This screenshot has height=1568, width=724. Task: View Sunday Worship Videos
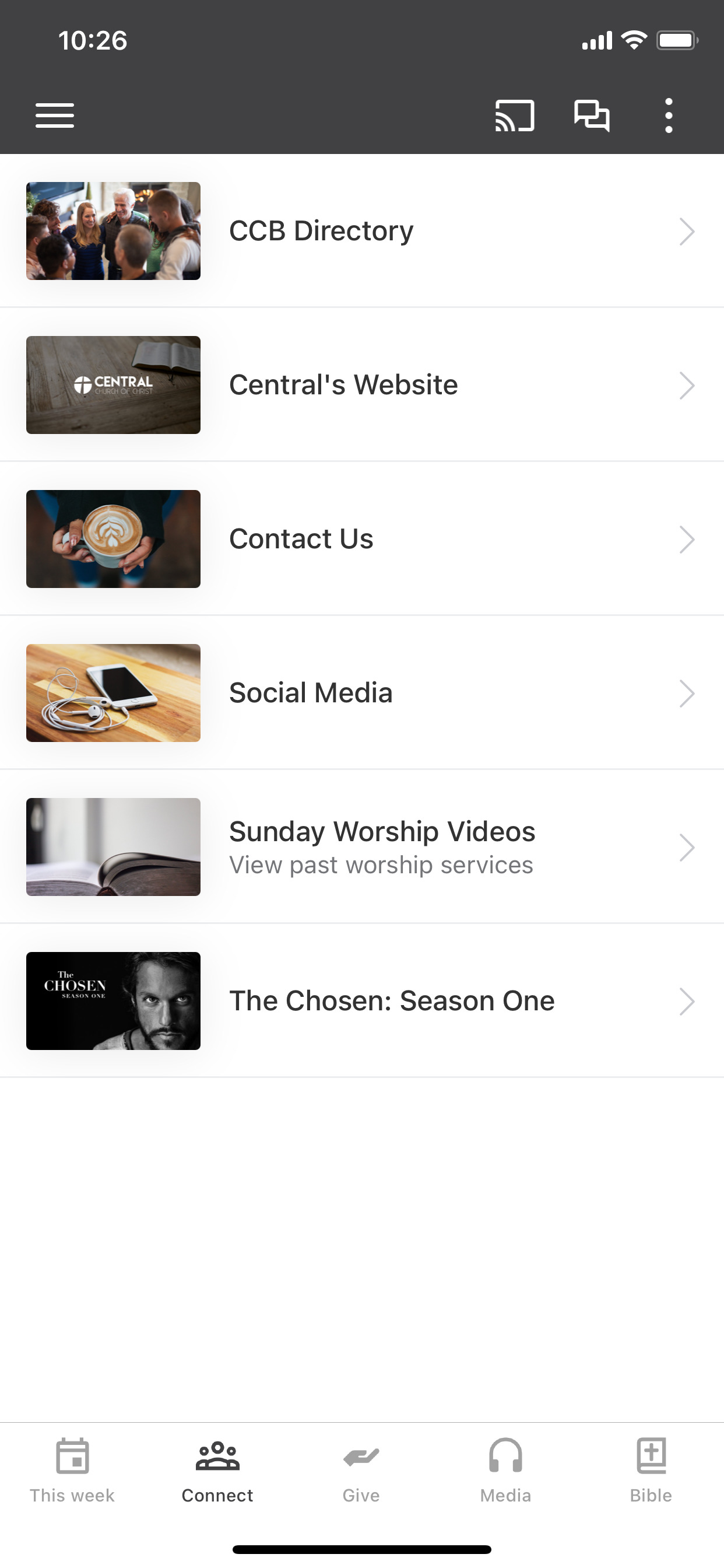click(x=362, y=846)
